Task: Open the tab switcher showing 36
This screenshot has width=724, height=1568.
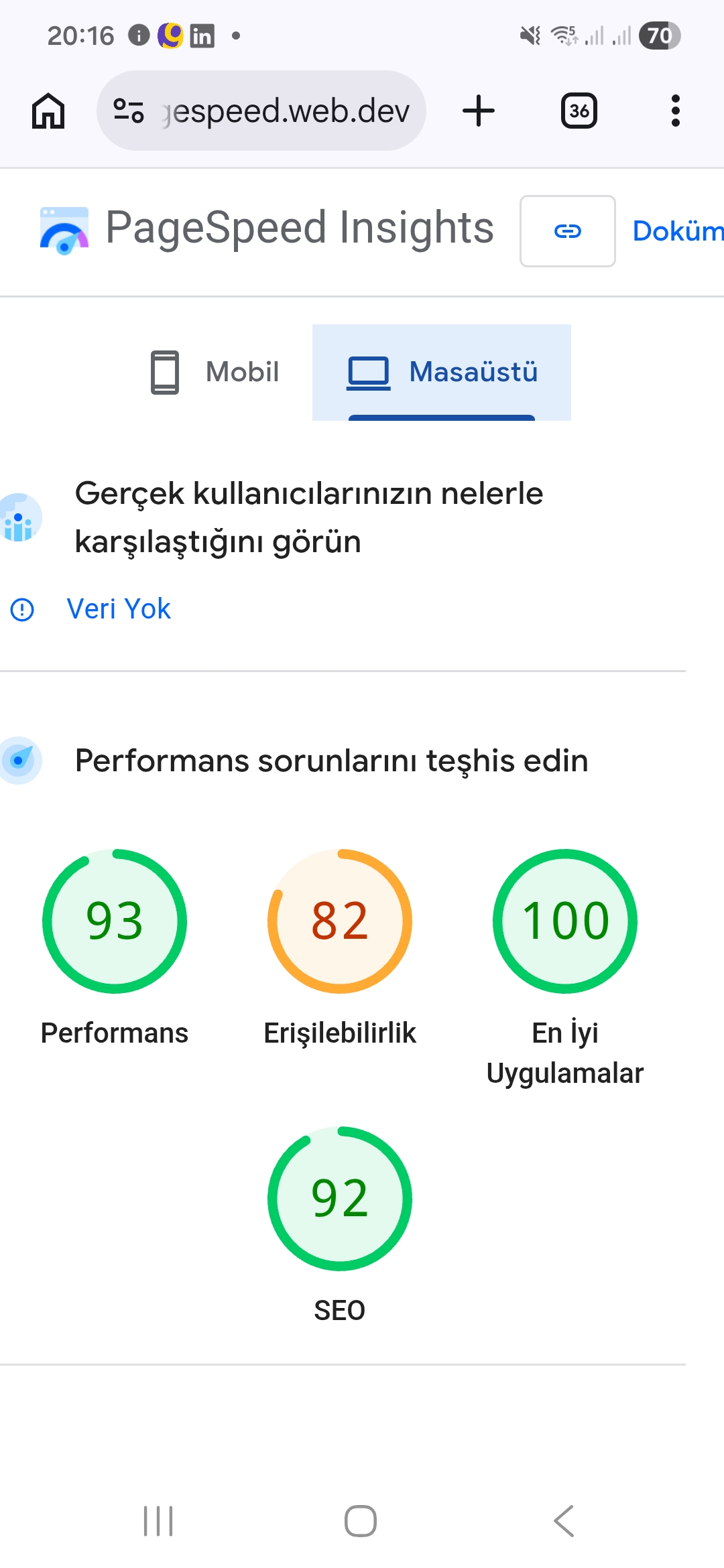Action: pyautogui.click(x=579, y=111)
